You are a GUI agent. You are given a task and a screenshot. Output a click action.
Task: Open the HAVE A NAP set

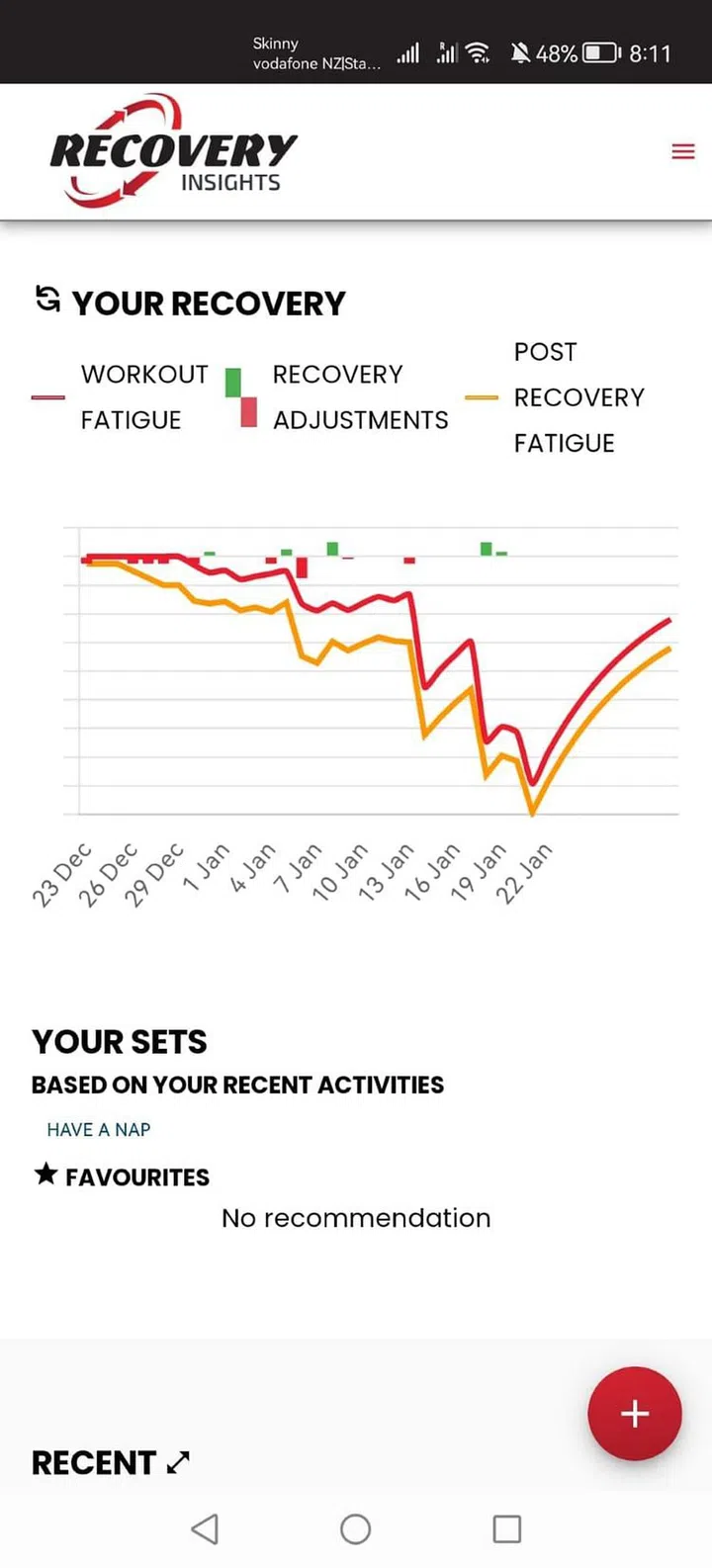coord(99,1129)
